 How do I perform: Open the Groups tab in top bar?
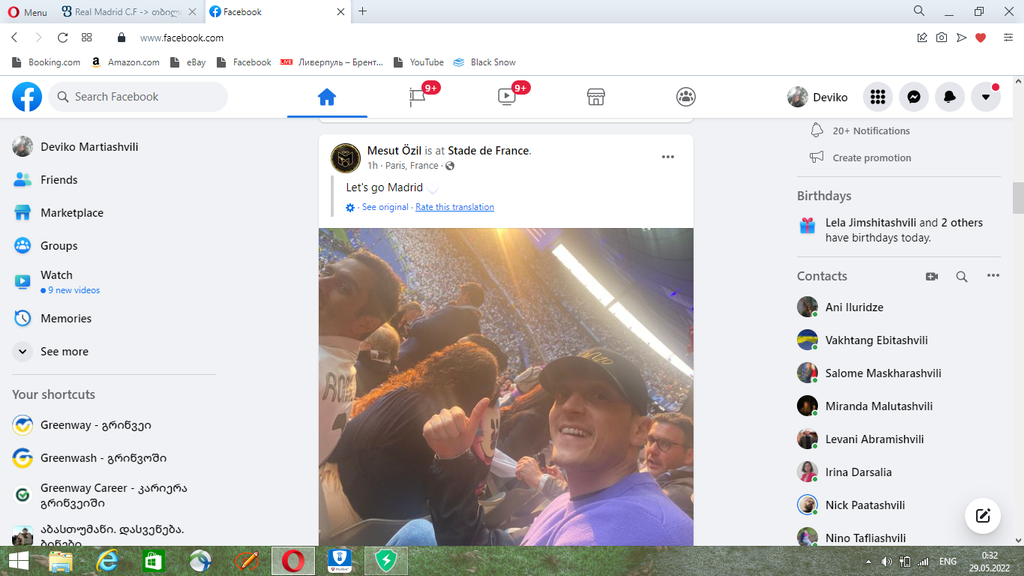[686, 97]
